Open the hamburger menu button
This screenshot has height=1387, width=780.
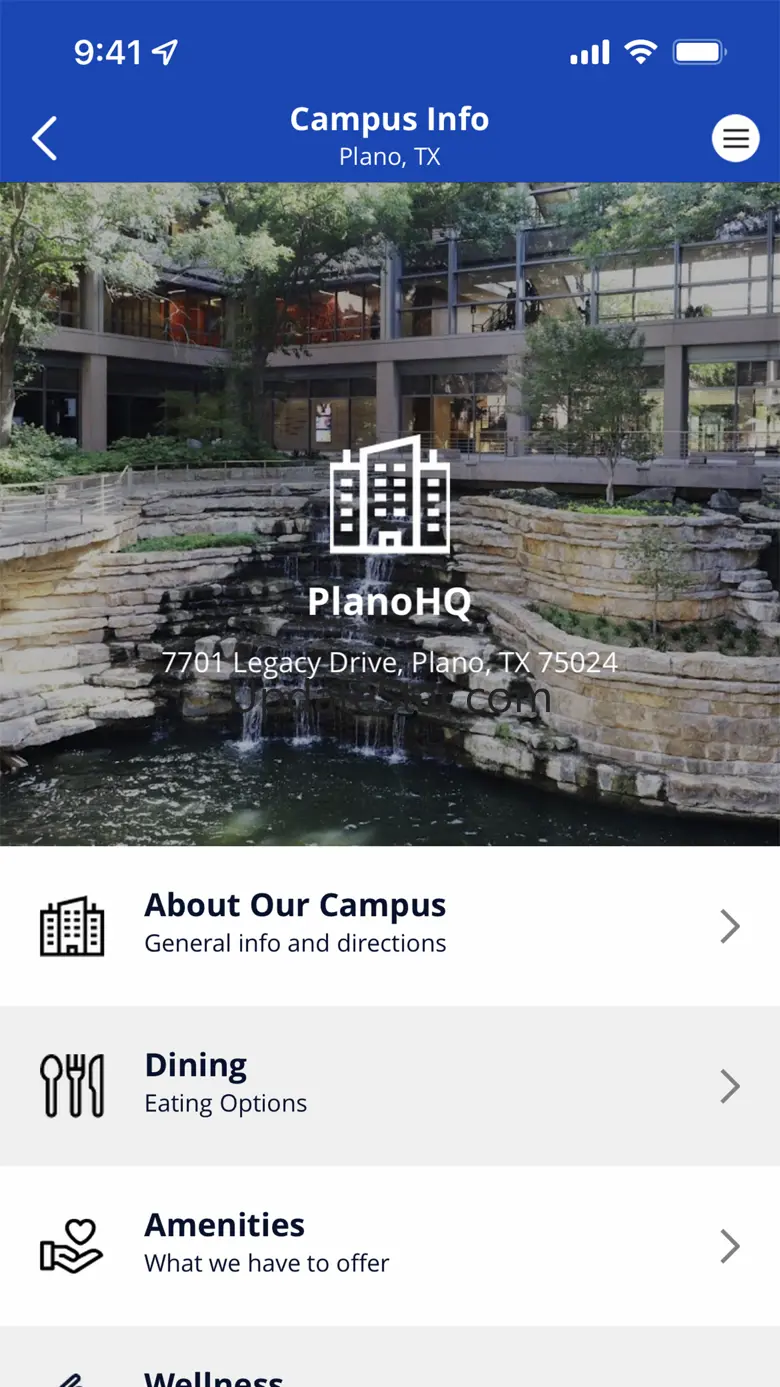(x=735, y=138)
